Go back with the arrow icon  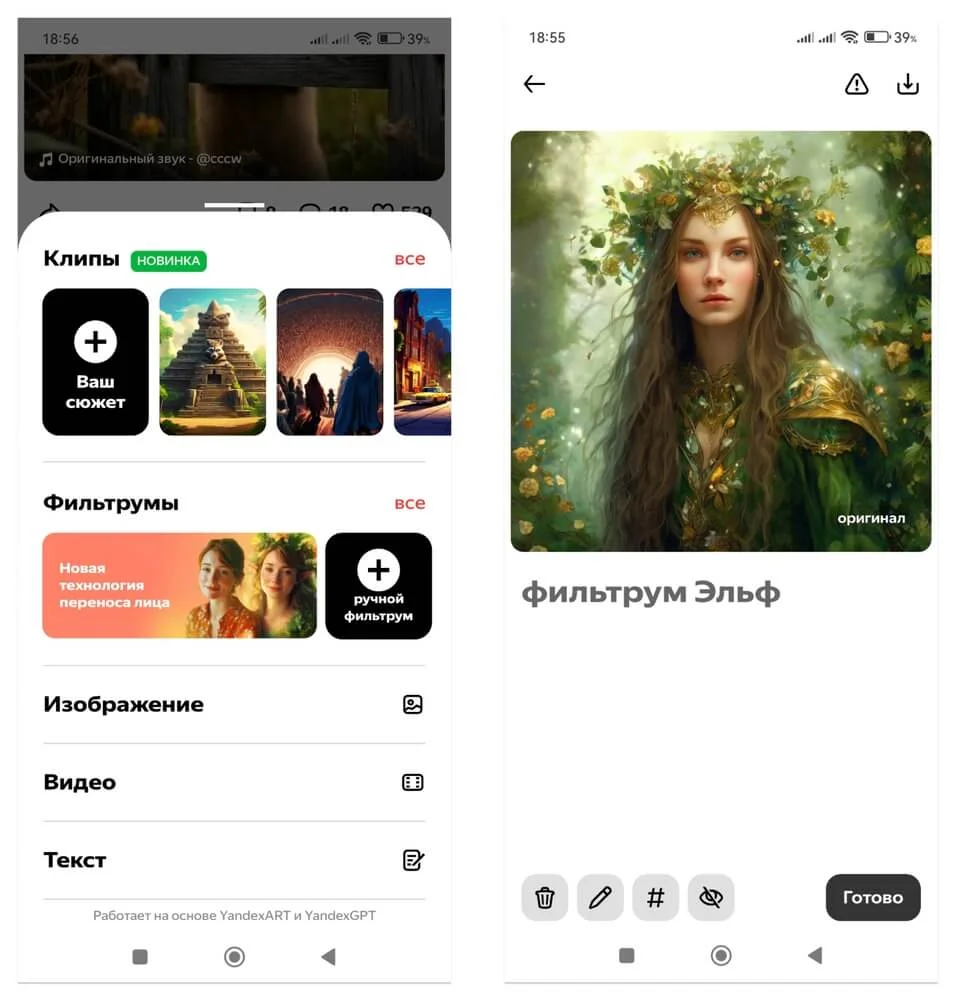click(x=534, y=84)
